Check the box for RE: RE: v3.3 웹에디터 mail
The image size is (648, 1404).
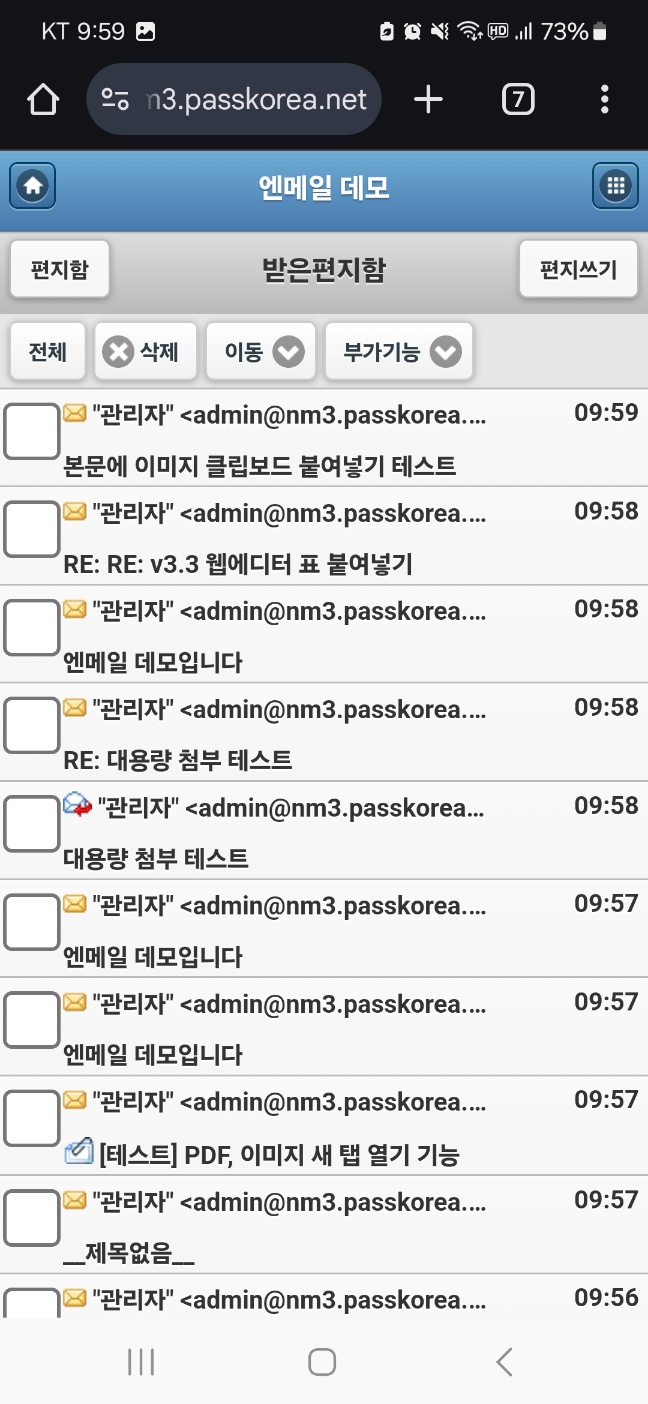pos(32,530)
